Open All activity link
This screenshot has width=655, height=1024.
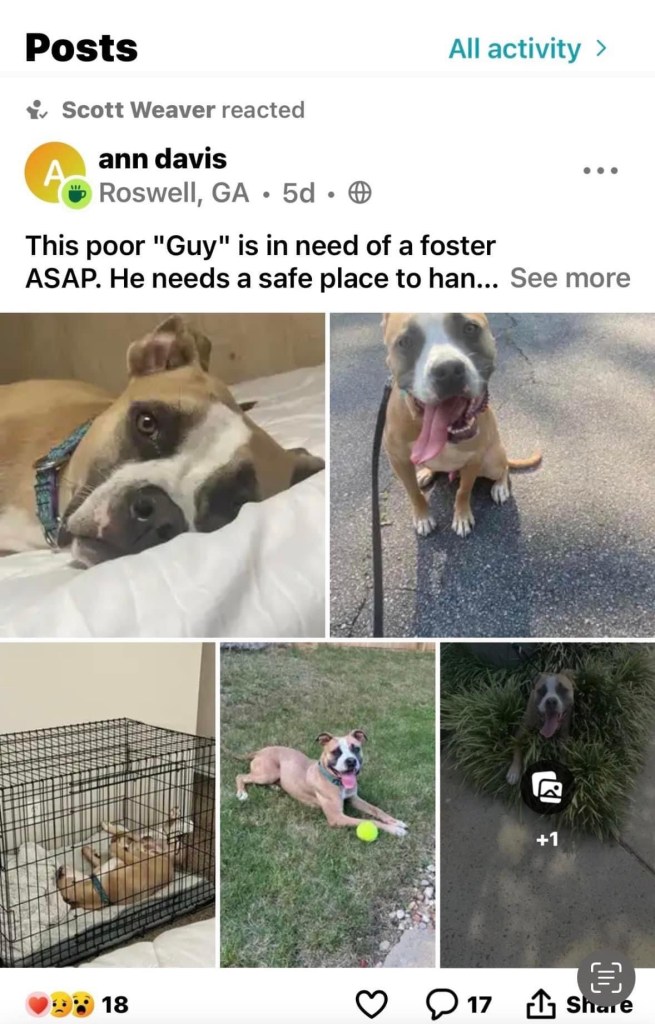(x=527, y=48)
